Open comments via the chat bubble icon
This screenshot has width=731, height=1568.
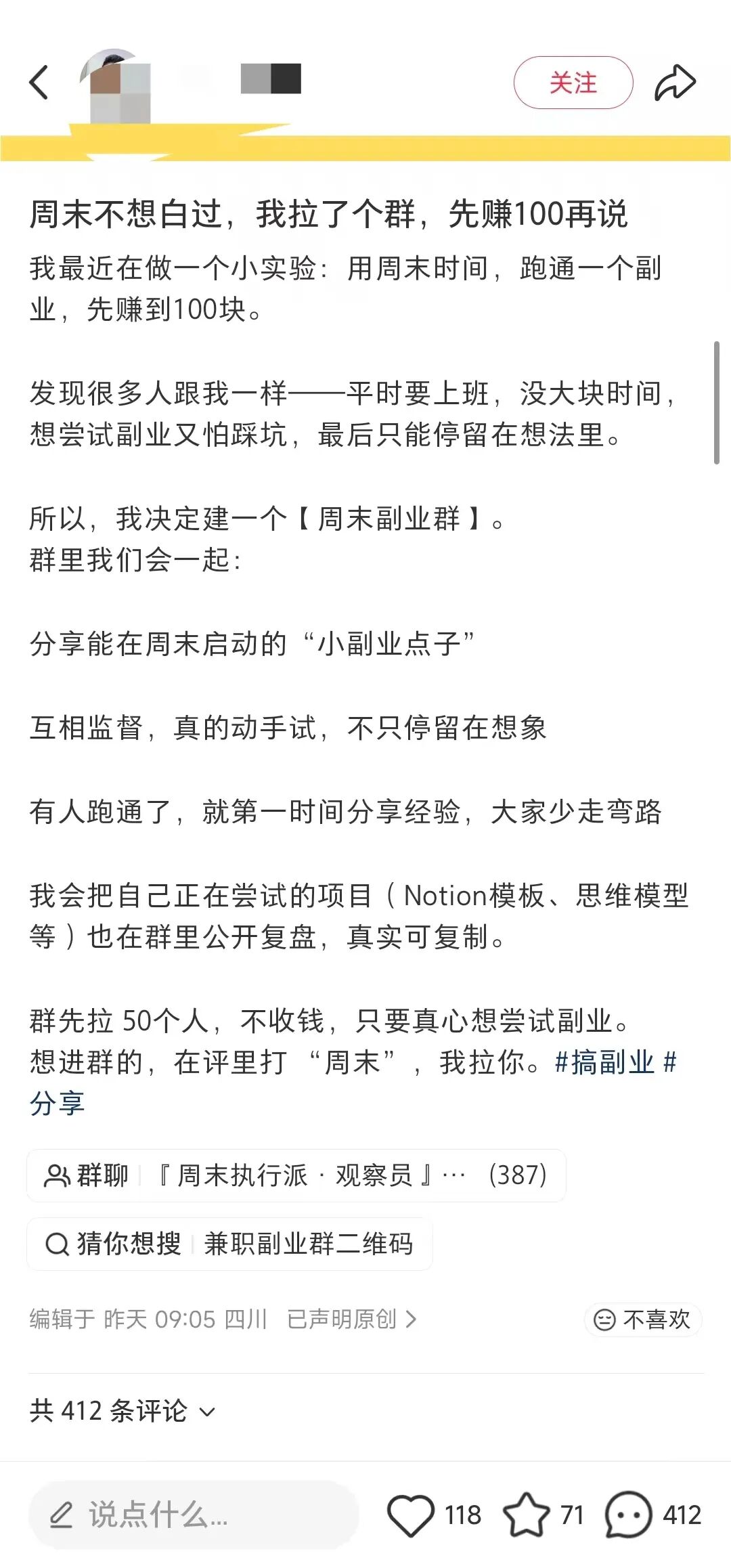[628, 1515]
